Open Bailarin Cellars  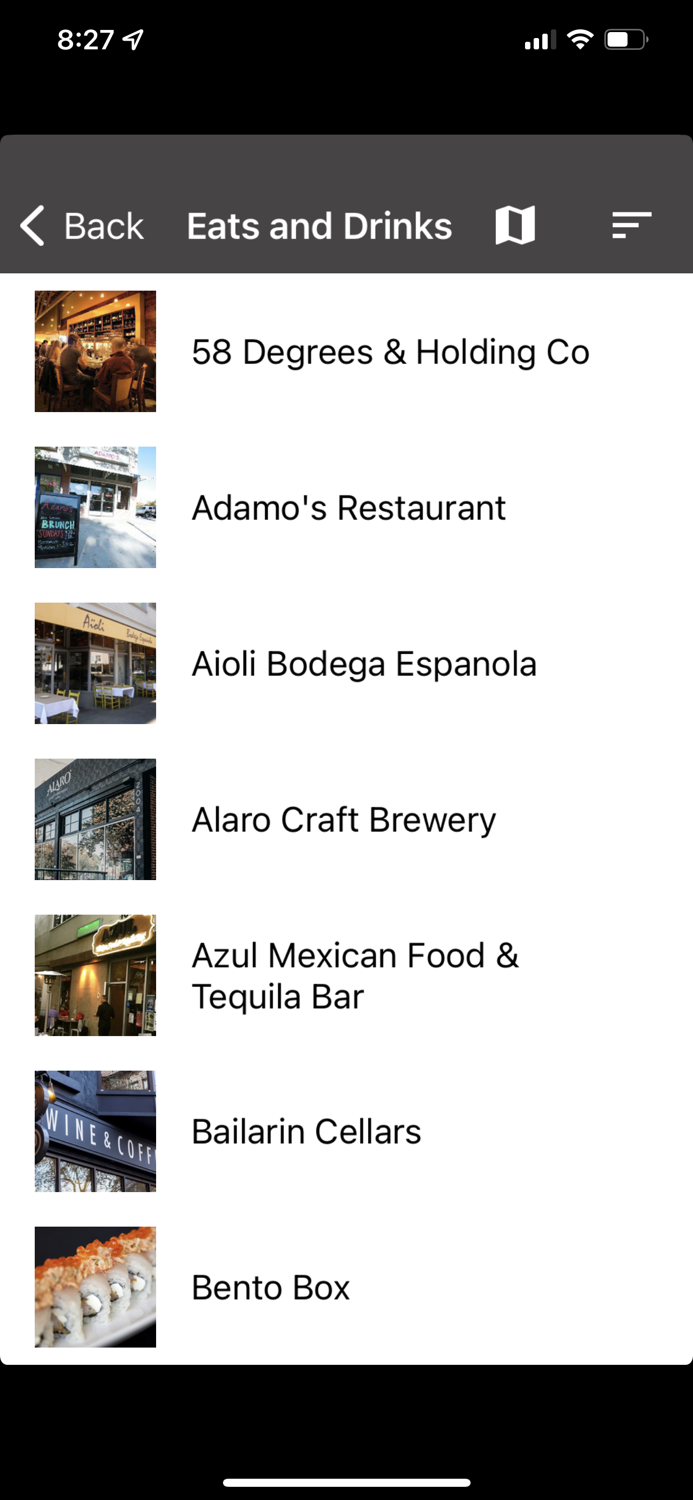[x=306, y=1132]
